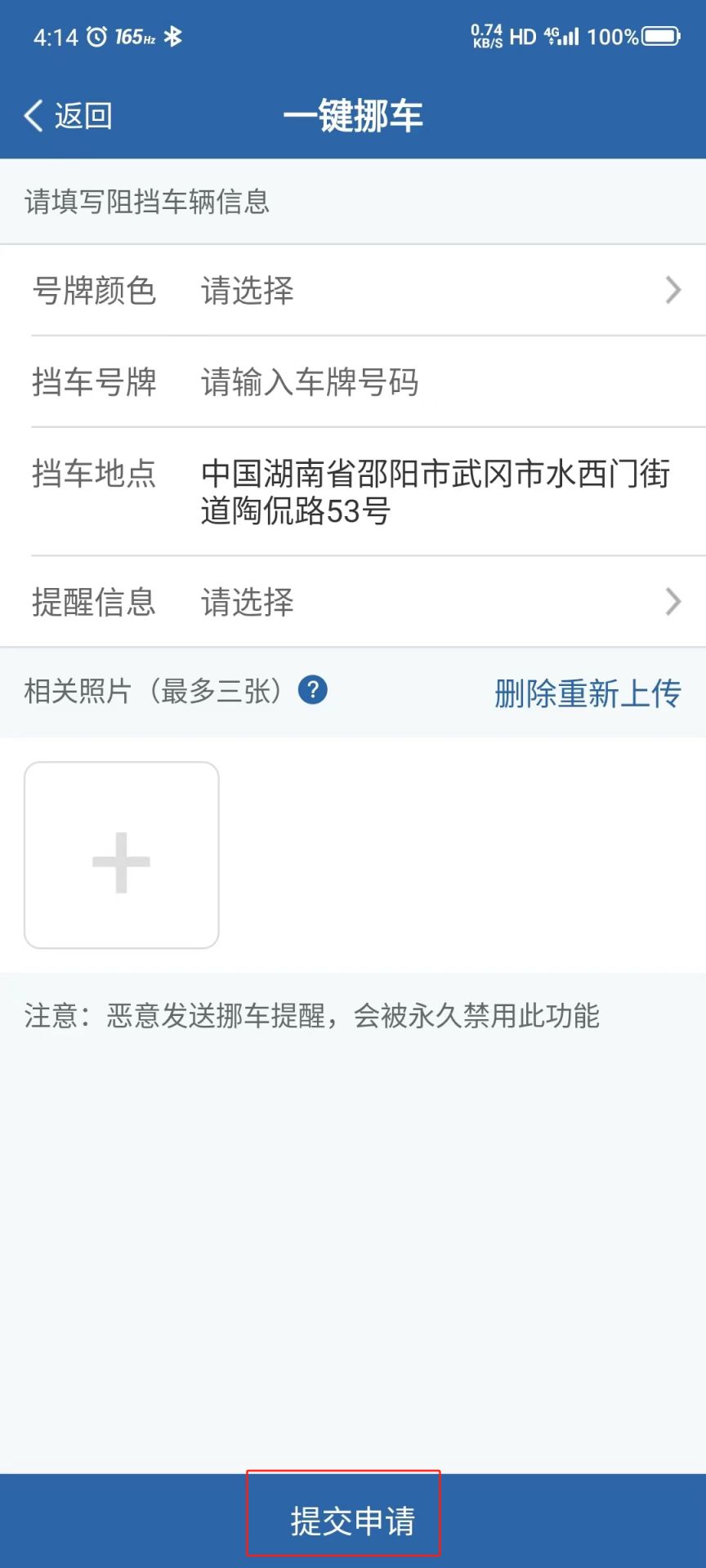The height and width of the screenshot is (1568, 706).
Task: Edit the 挡车地点 address field
Action: 435,492
